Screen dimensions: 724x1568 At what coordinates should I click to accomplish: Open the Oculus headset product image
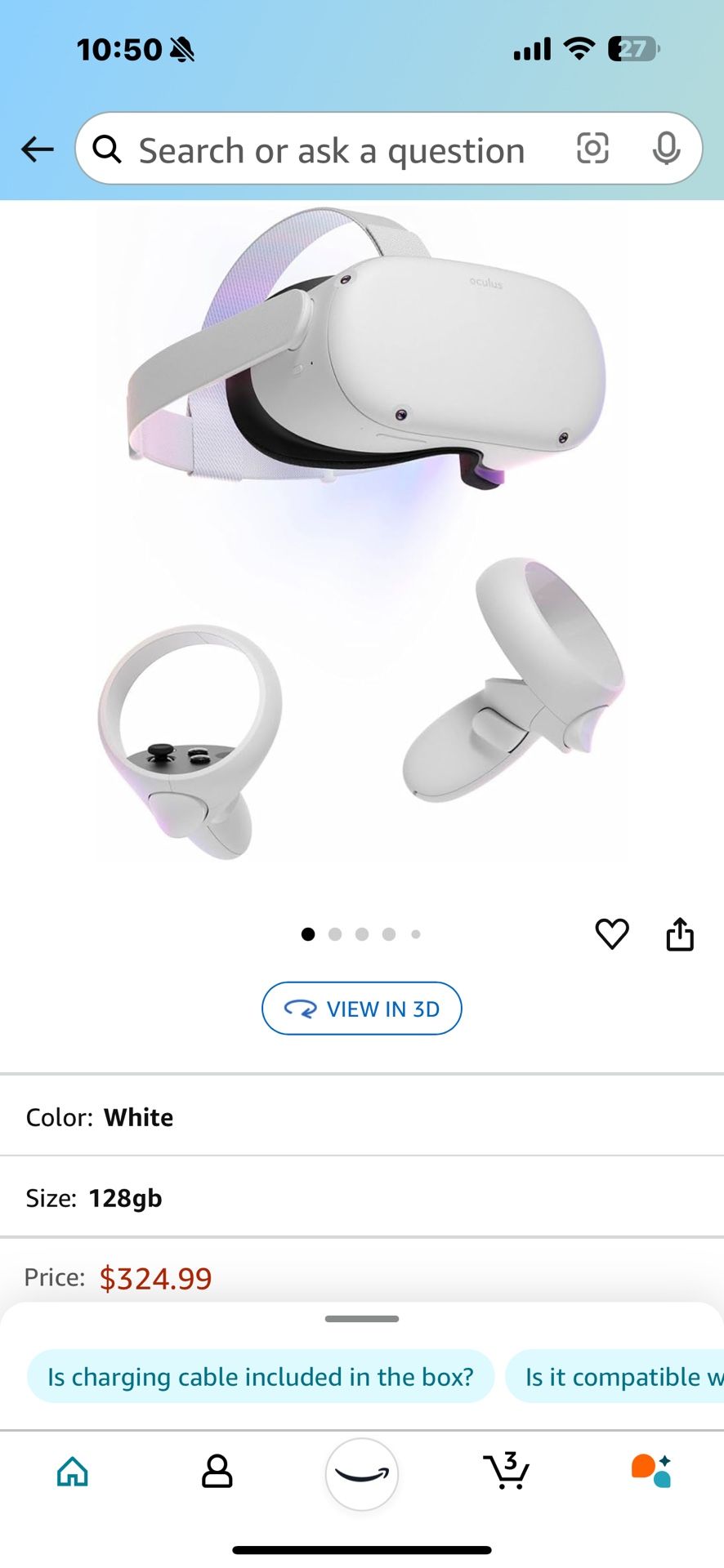click(364, 531)
